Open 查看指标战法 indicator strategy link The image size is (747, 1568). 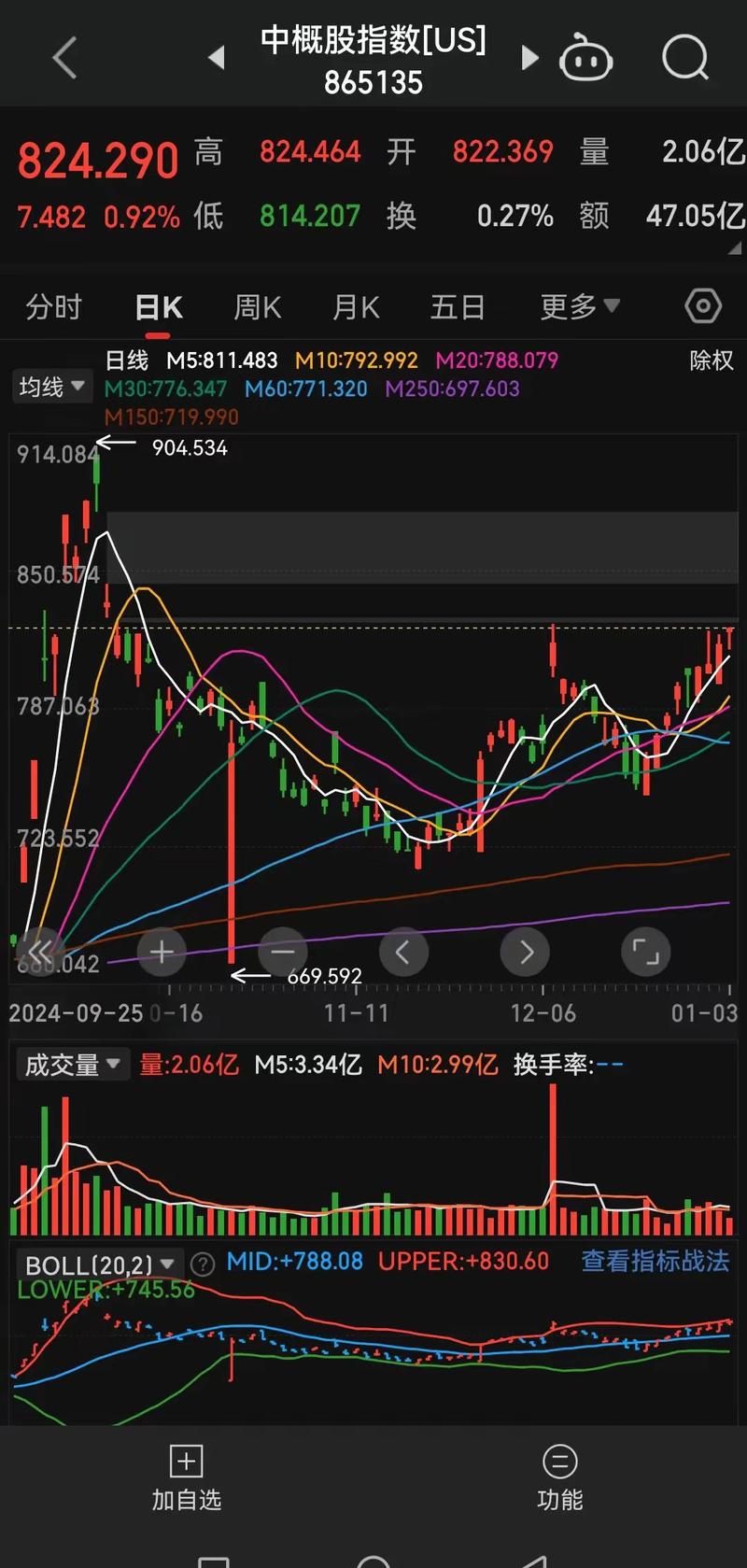point(654,1261)
